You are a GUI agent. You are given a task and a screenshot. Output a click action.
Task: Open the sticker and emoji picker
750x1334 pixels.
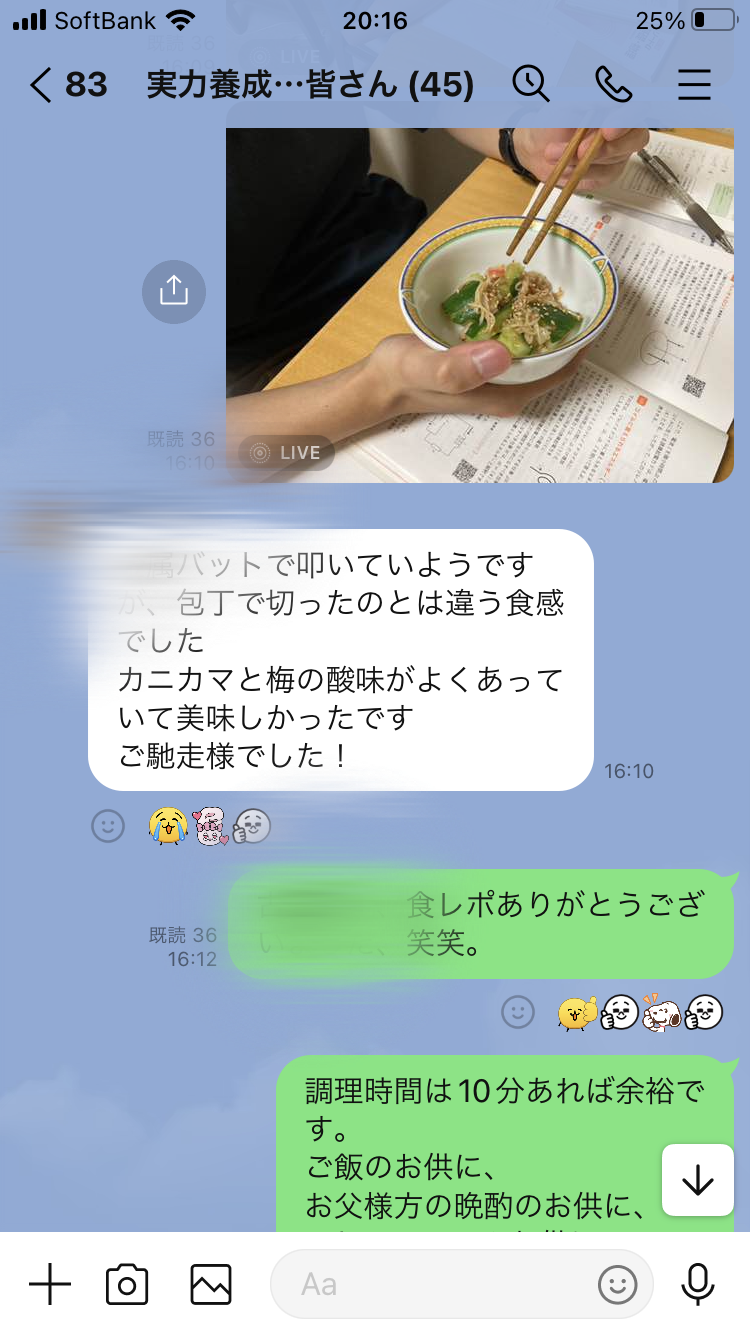tap(618, 1284)
